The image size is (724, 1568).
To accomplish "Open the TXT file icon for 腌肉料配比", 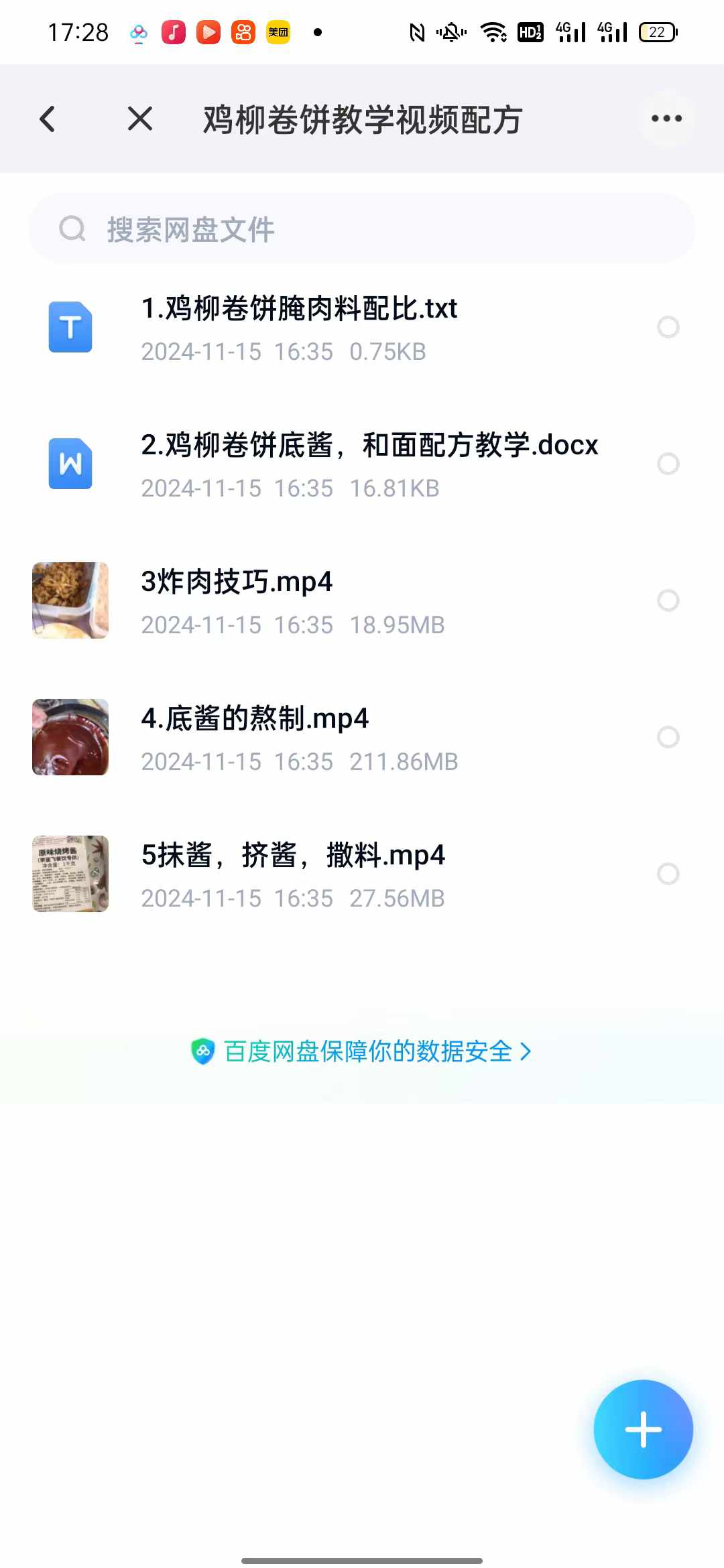I will pyautogui.click(x=70, y=328).
